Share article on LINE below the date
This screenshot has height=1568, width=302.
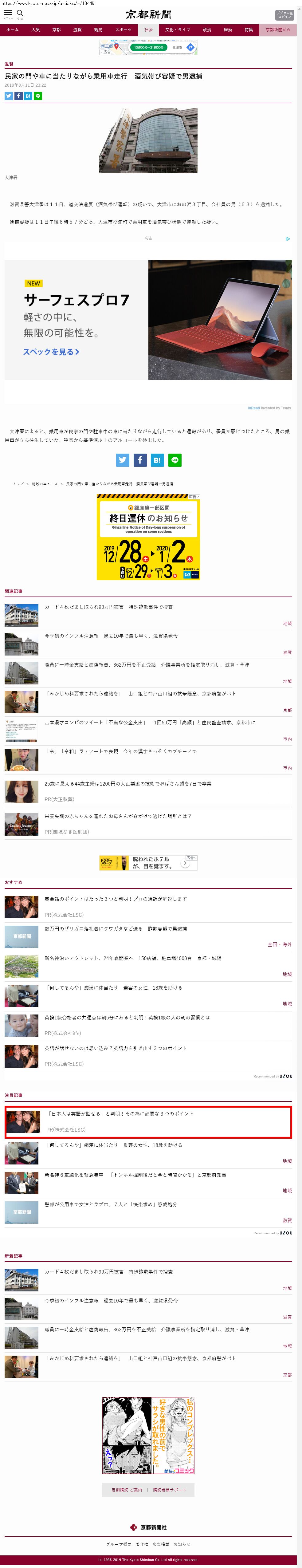tap(38, 96)
